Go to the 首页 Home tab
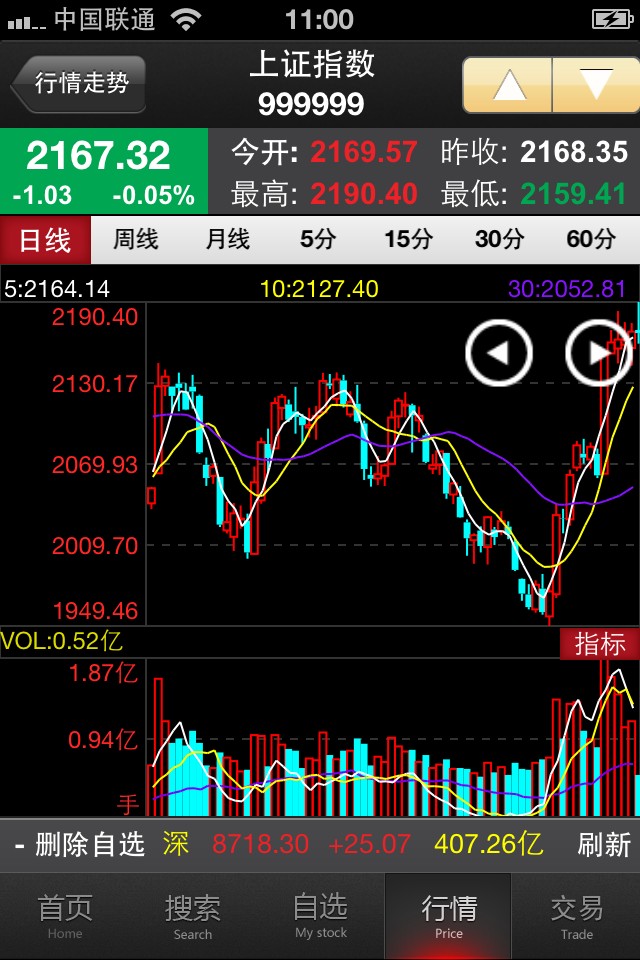Screen dimensions: 640x960 64,916
